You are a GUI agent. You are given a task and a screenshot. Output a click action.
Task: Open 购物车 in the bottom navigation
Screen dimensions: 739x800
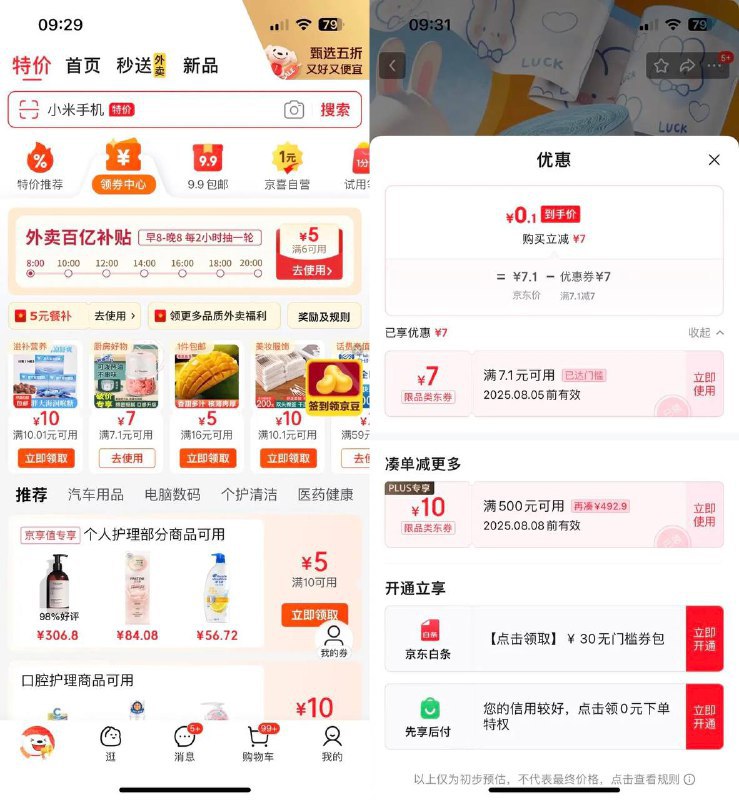[x=259, y=743]
